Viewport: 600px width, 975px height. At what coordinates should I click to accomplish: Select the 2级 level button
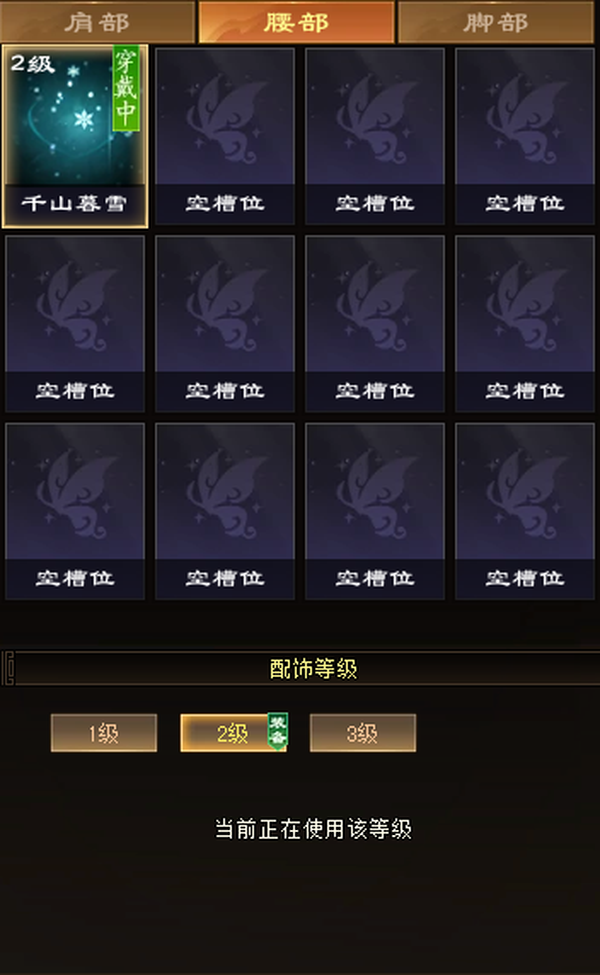[x=233, y=733]
